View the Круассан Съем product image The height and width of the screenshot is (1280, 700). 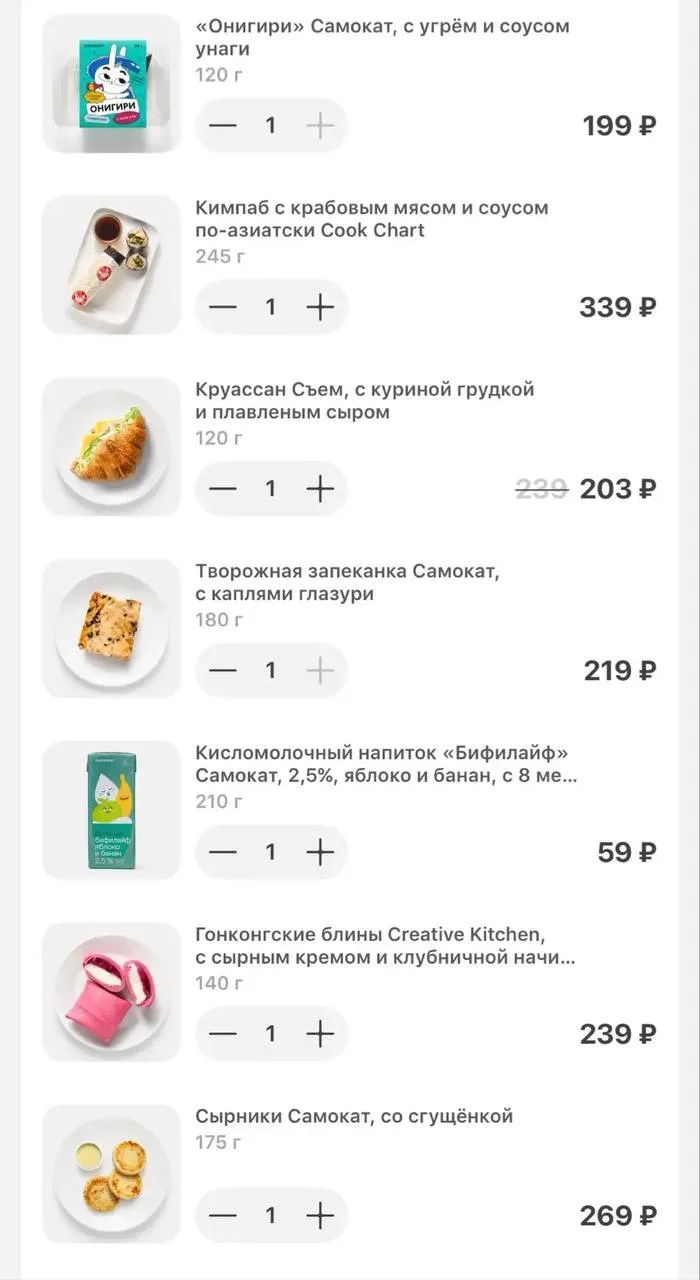point(111,447)
